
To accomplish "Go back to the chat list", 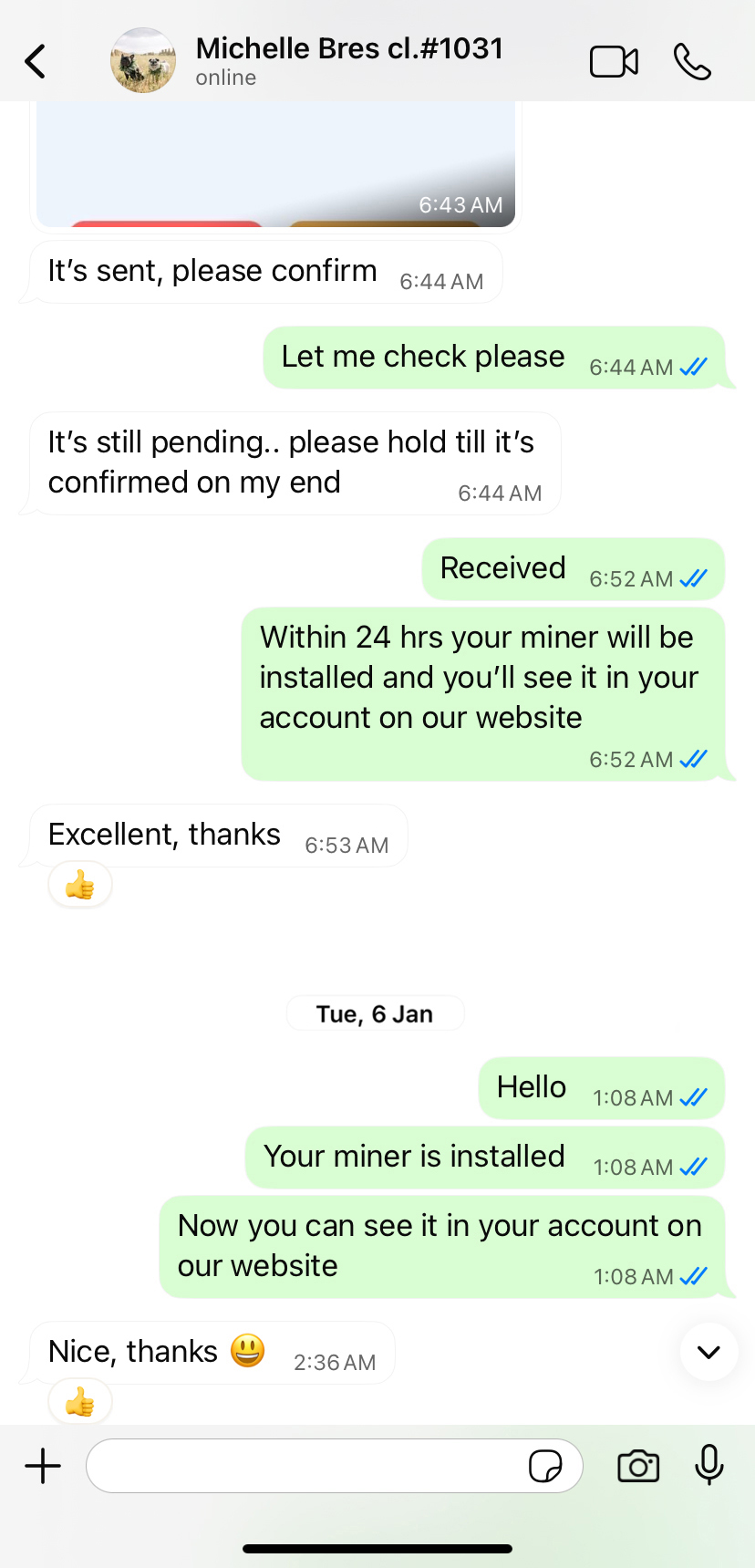I will [x=35, y=62].
